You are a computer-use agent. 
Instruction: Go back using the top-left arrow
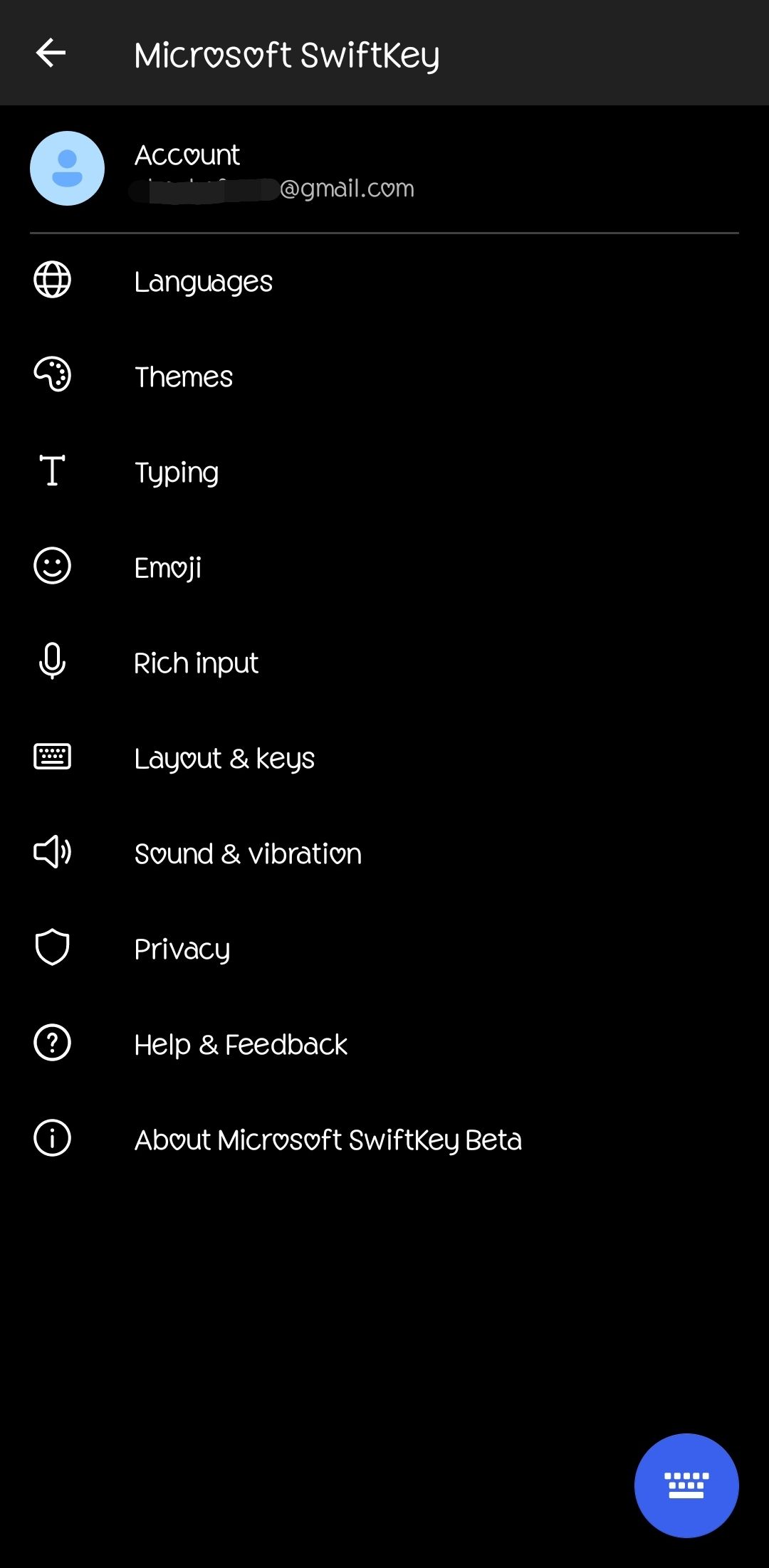pyautogui.click(x=51, y=53)
